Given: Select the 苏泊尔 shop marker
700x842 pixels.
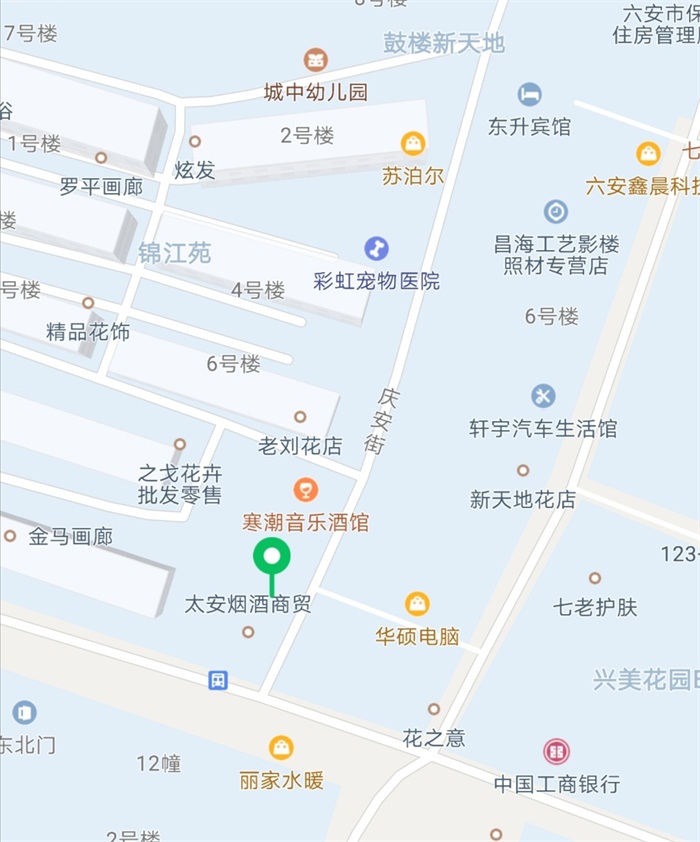Looking at the screenshot, I should tap(413, 144).
